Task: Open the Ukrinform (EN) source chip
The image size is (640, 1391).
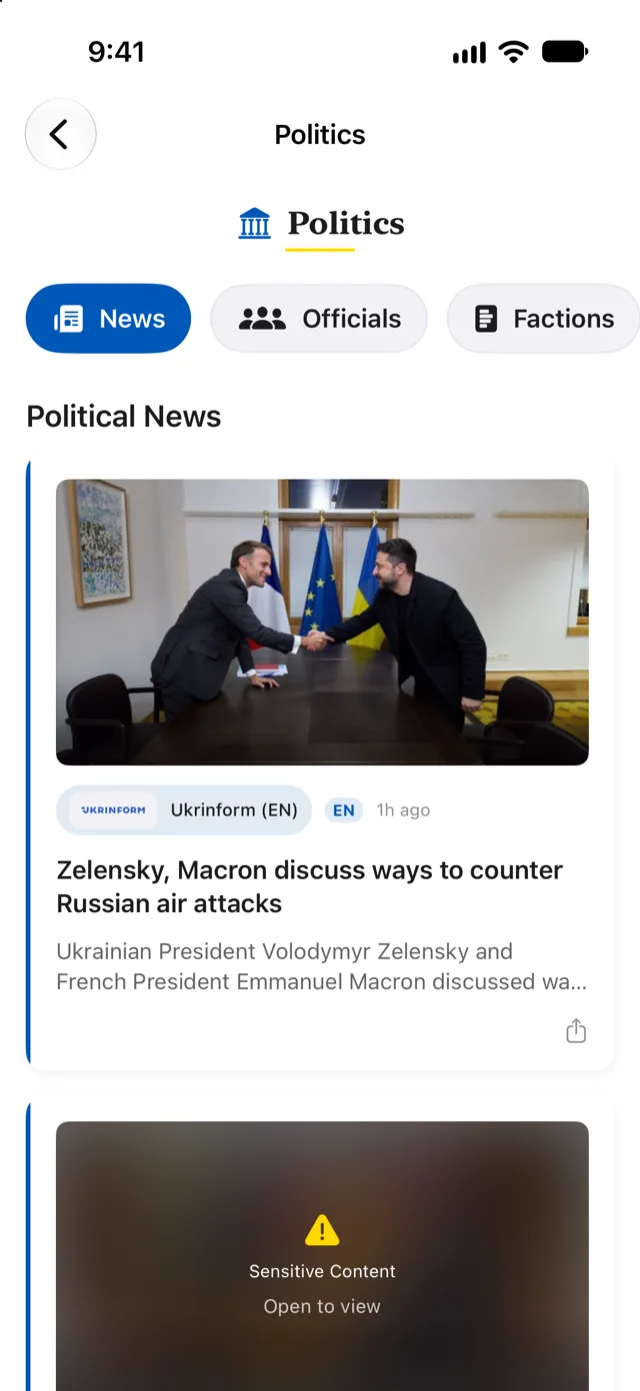Action: [x=184, y=810]
